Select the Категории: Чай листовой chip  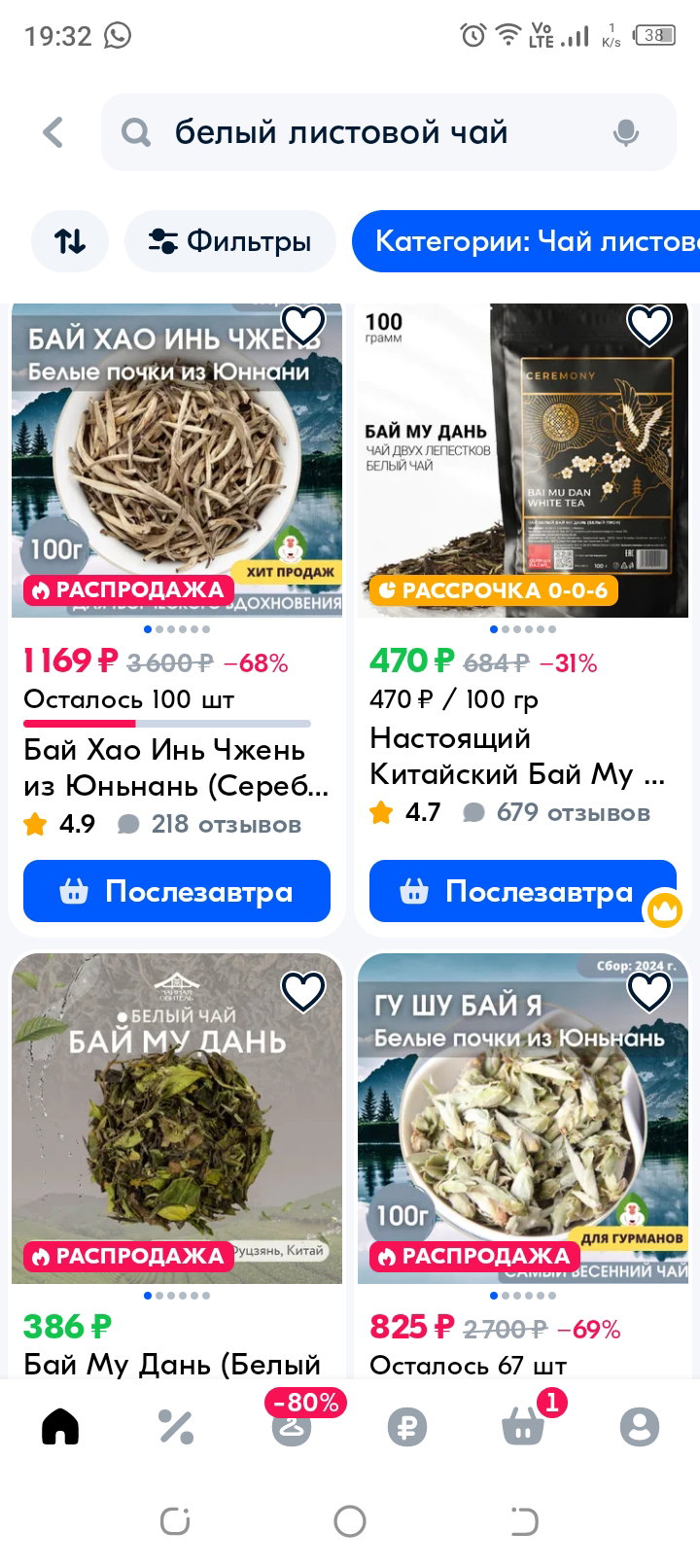[x=526, y=241]
